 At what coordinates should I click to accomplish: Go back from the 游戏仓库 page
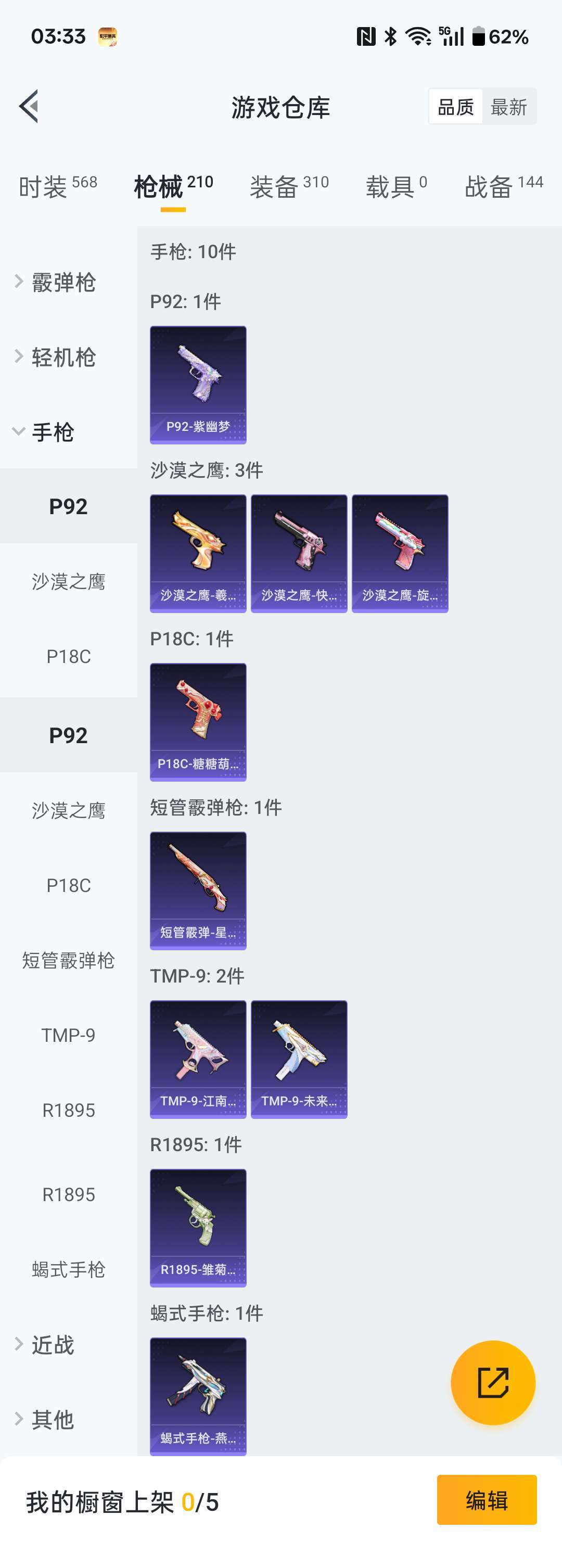(x=29, y=107)
